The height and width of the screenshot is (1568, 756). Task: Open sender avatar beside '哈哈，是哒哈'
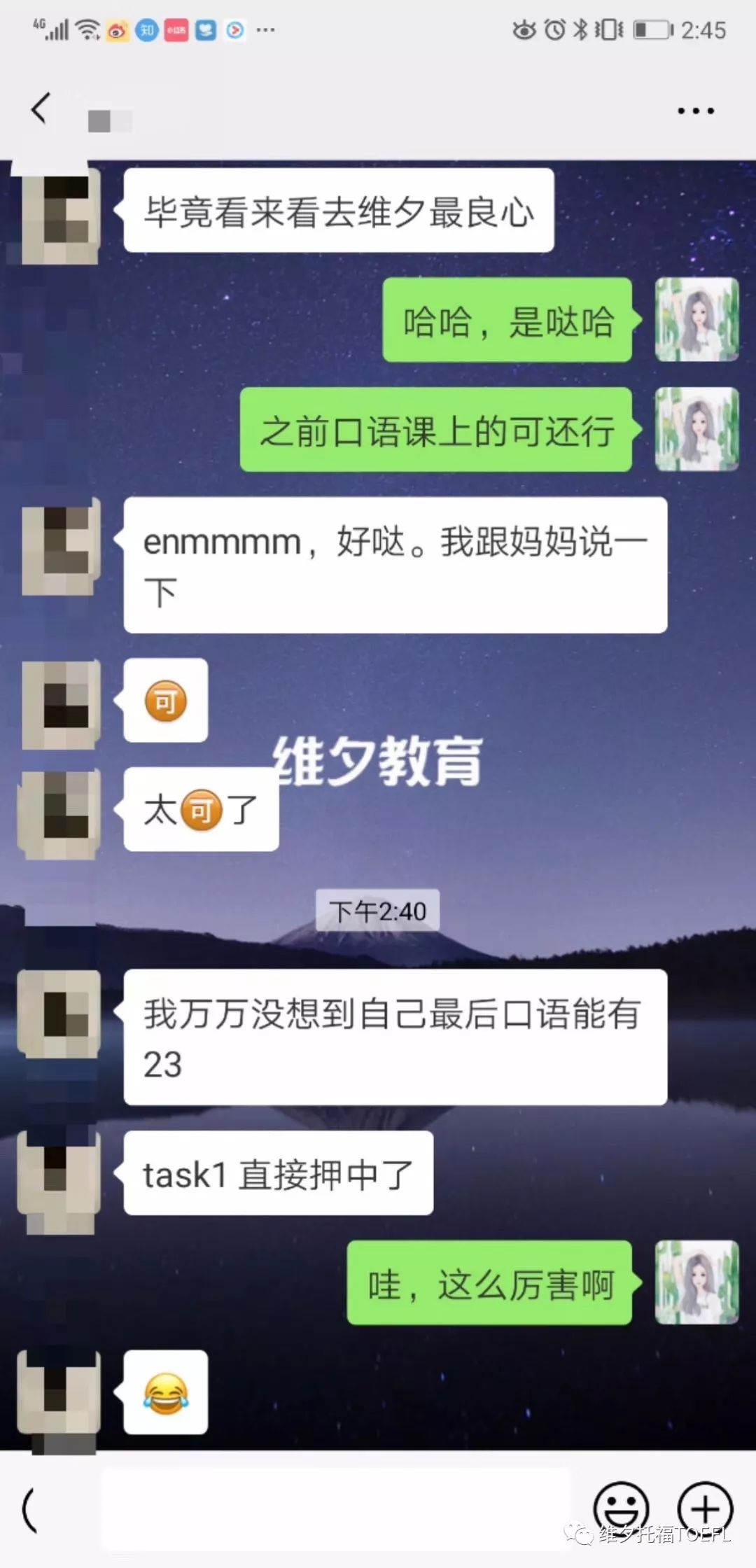pyautogui.click(x=696, y=320)
